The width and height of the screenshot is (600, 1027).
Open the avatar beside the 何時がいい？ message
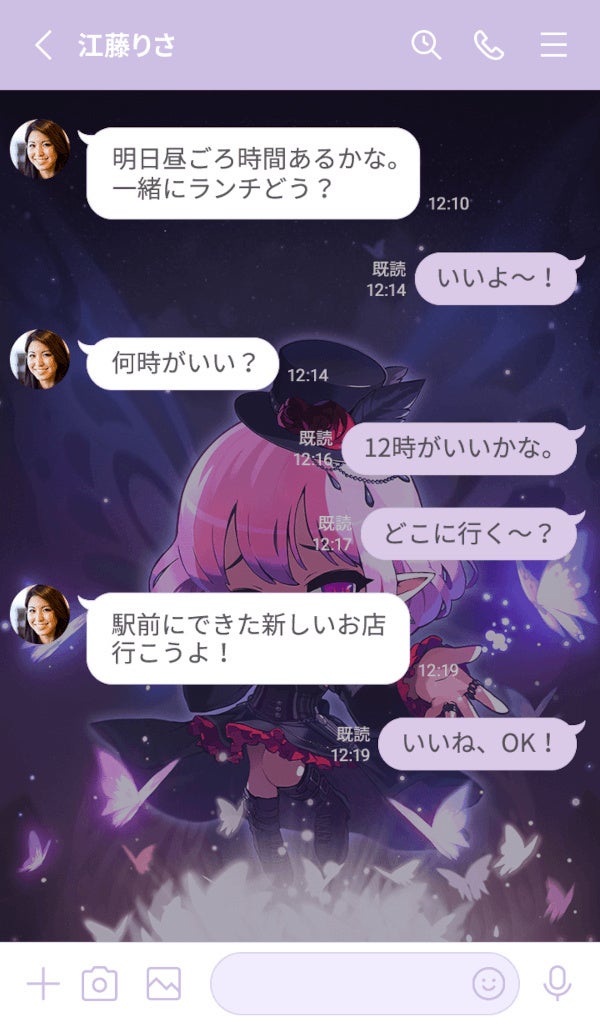[40, 359]
